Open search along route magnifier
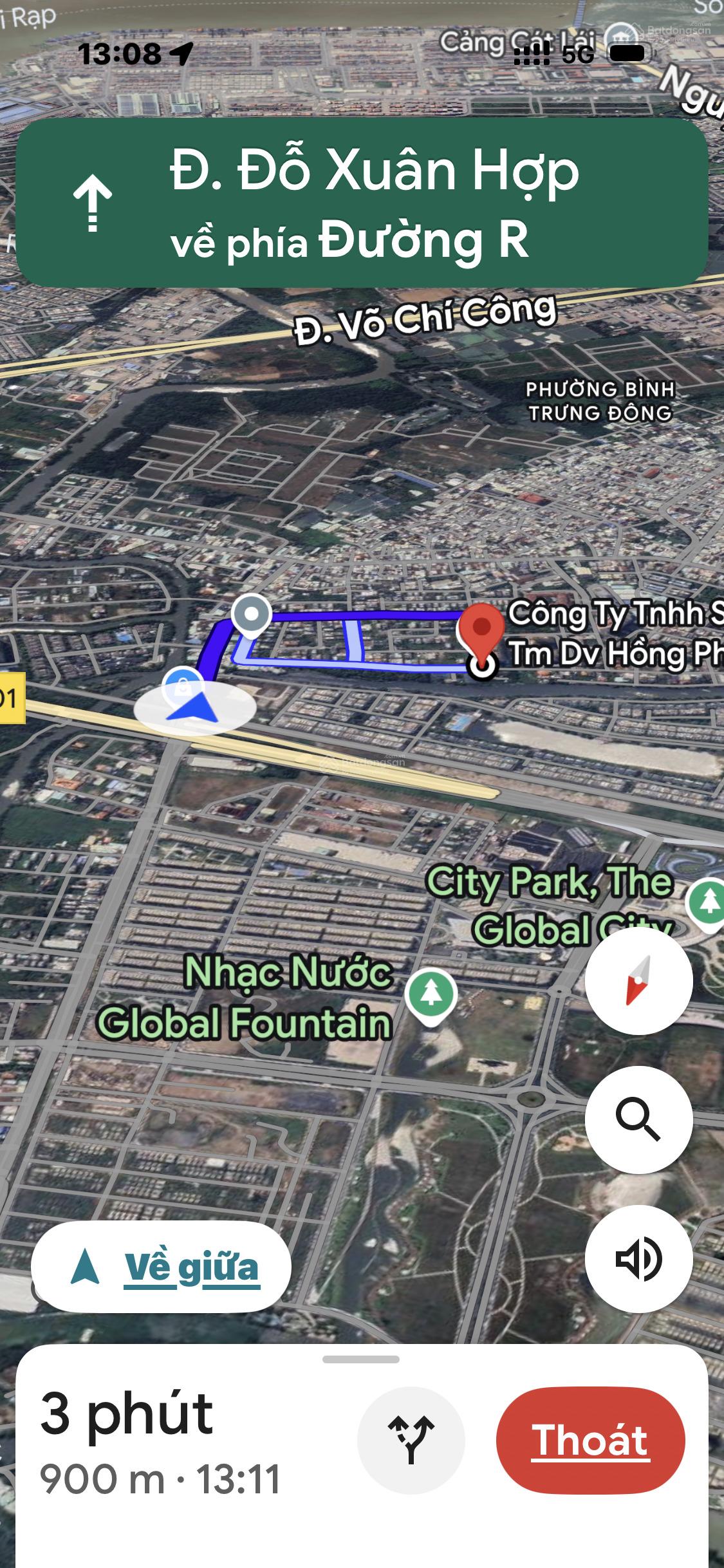Image resolution: width=724 pixels, height=1568 pixels. click(638, 1119)
